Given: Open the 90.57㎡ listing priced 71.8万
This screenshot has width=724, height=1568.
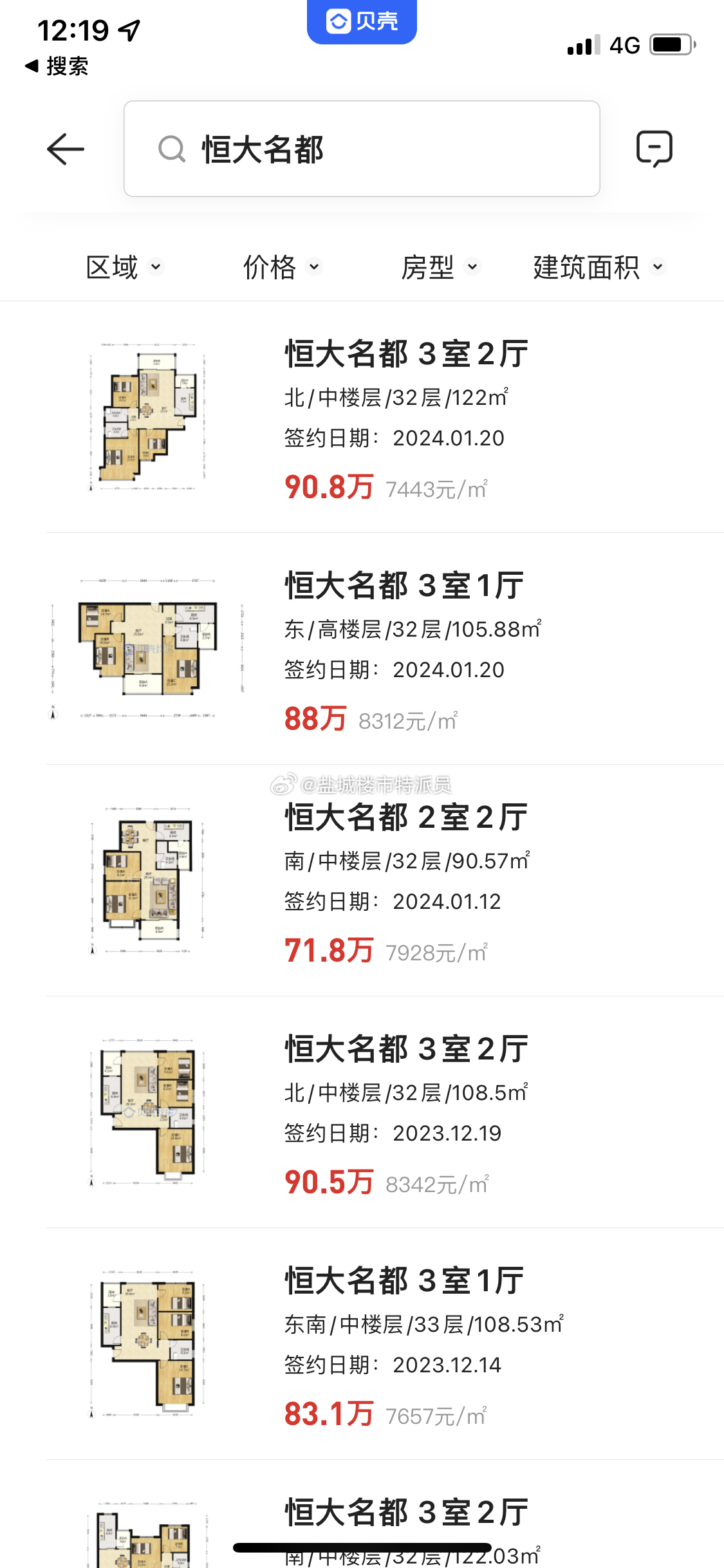Looking at the screenshot, I should (385, 881).
